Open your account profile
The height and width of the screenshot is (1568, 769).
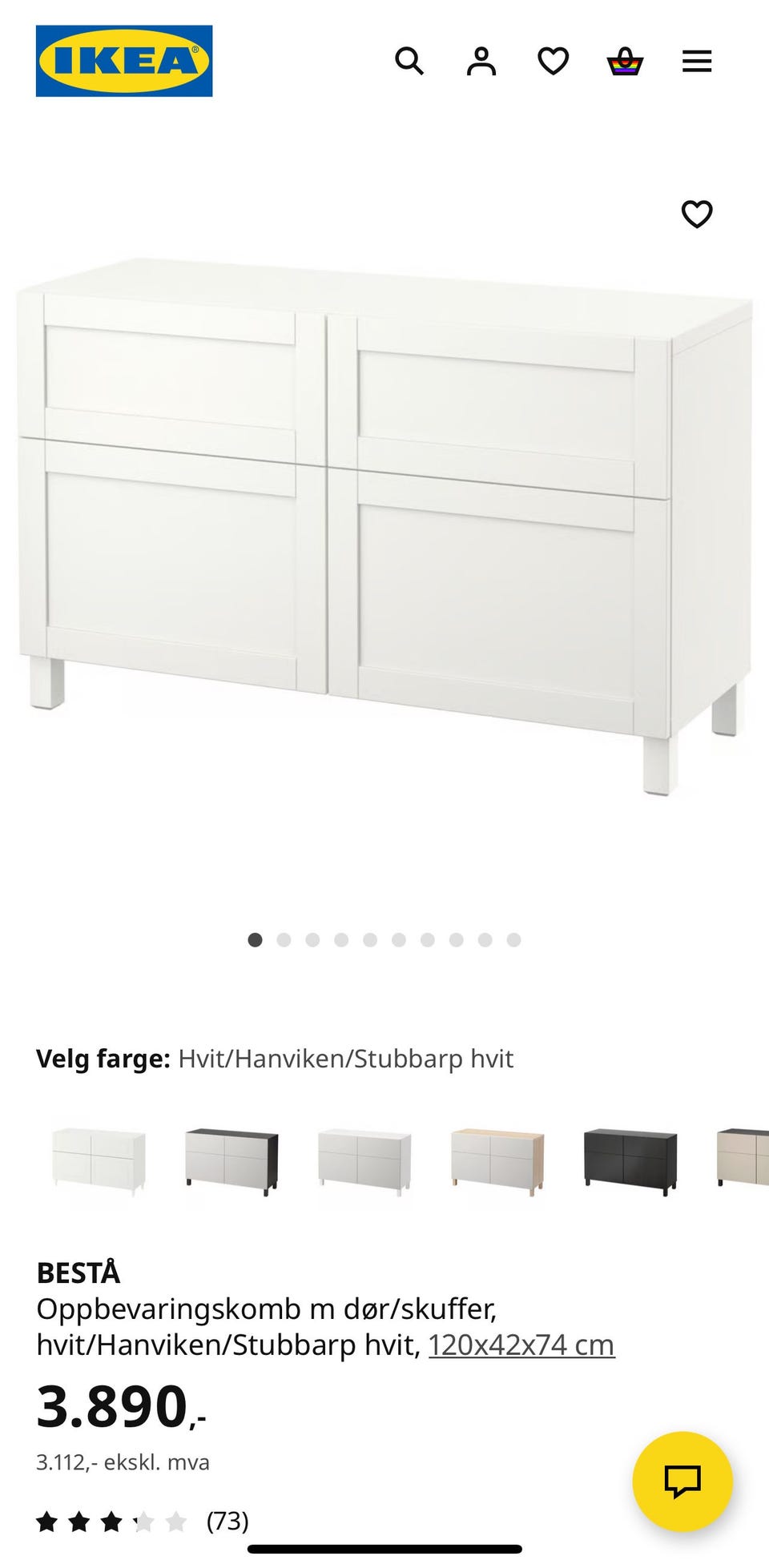(481, 59)
